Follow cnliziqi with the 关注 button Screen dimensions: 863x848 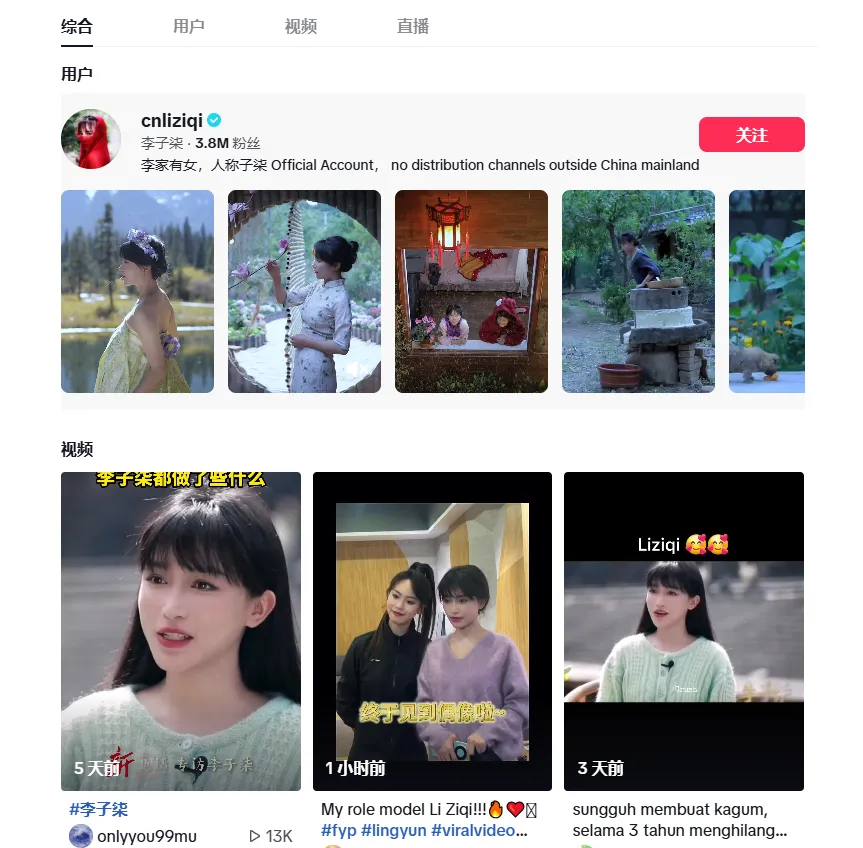coord(751,135)
